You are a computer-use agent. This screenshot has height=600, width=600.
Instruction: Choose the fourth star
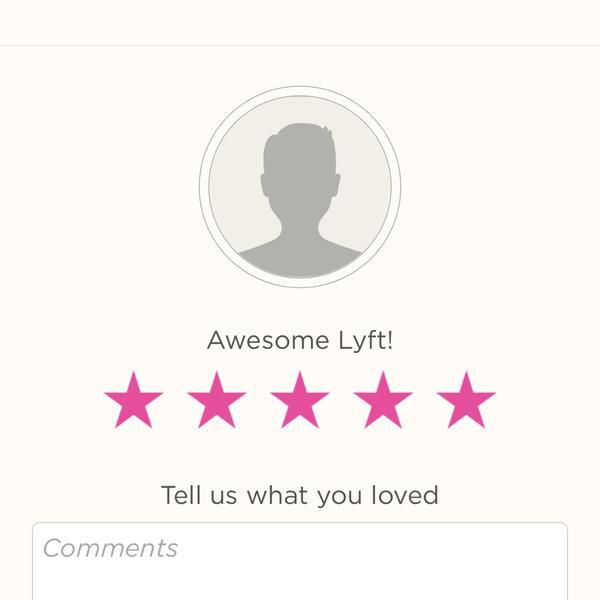[x=383, y=400]
